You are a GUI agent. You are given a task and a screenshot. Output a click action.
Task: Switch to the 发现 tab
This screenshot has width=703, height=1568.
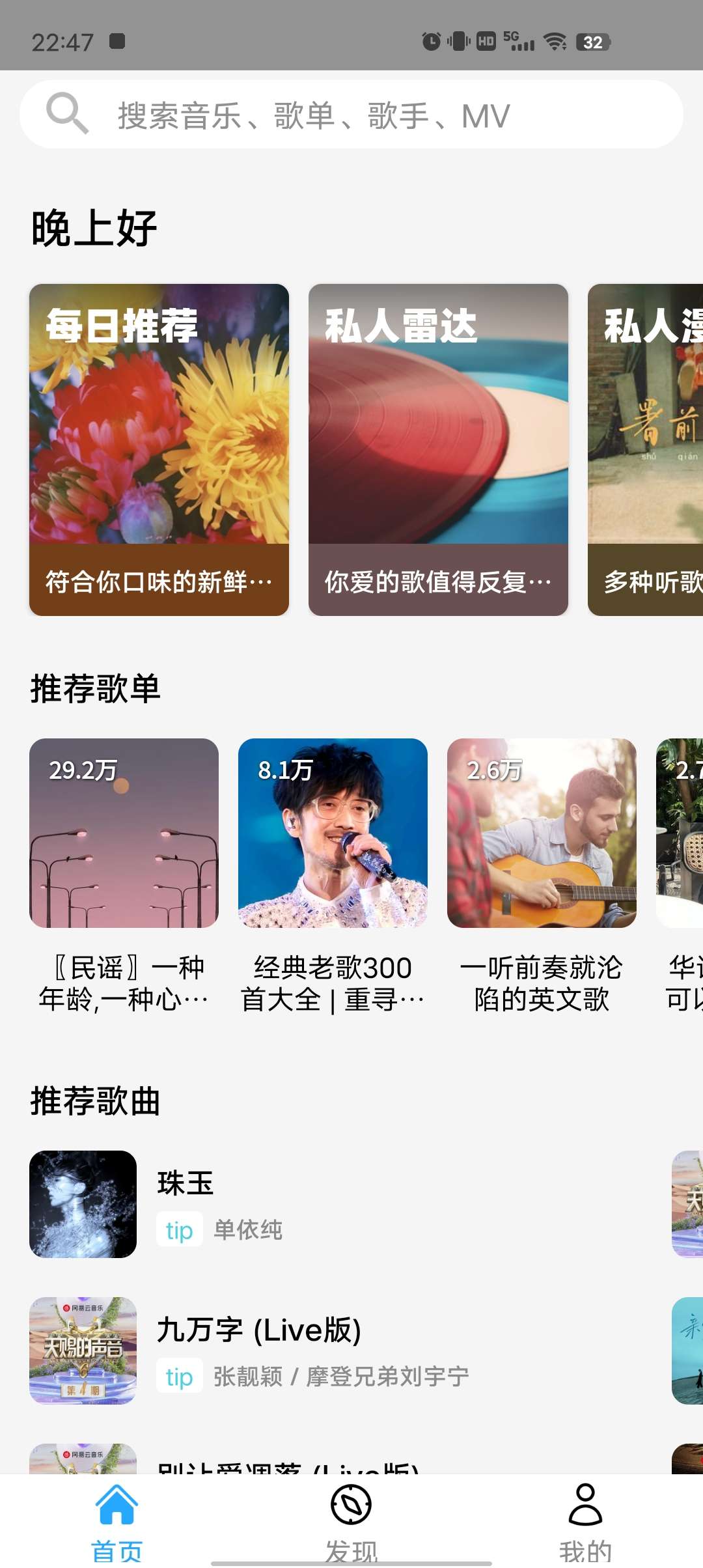point(351,1520)
